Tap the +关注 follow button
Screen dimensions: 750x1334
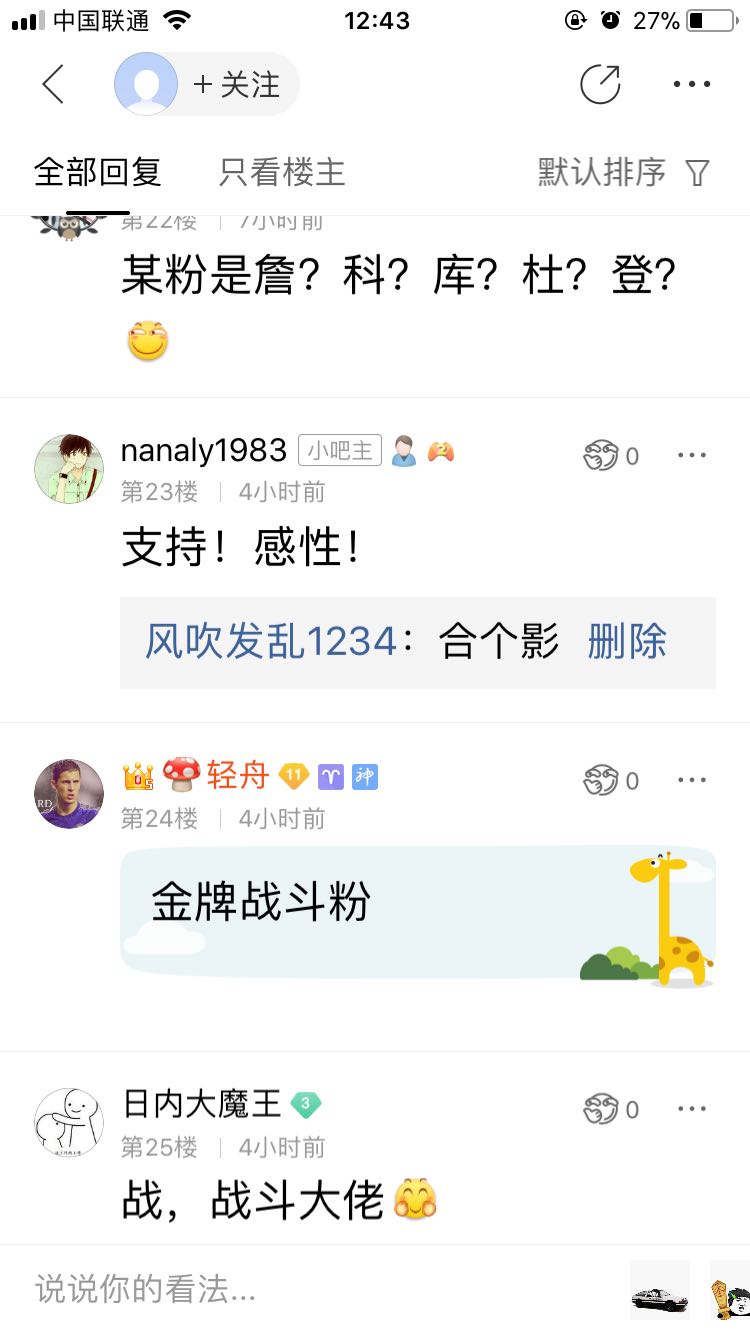point(237,85)
